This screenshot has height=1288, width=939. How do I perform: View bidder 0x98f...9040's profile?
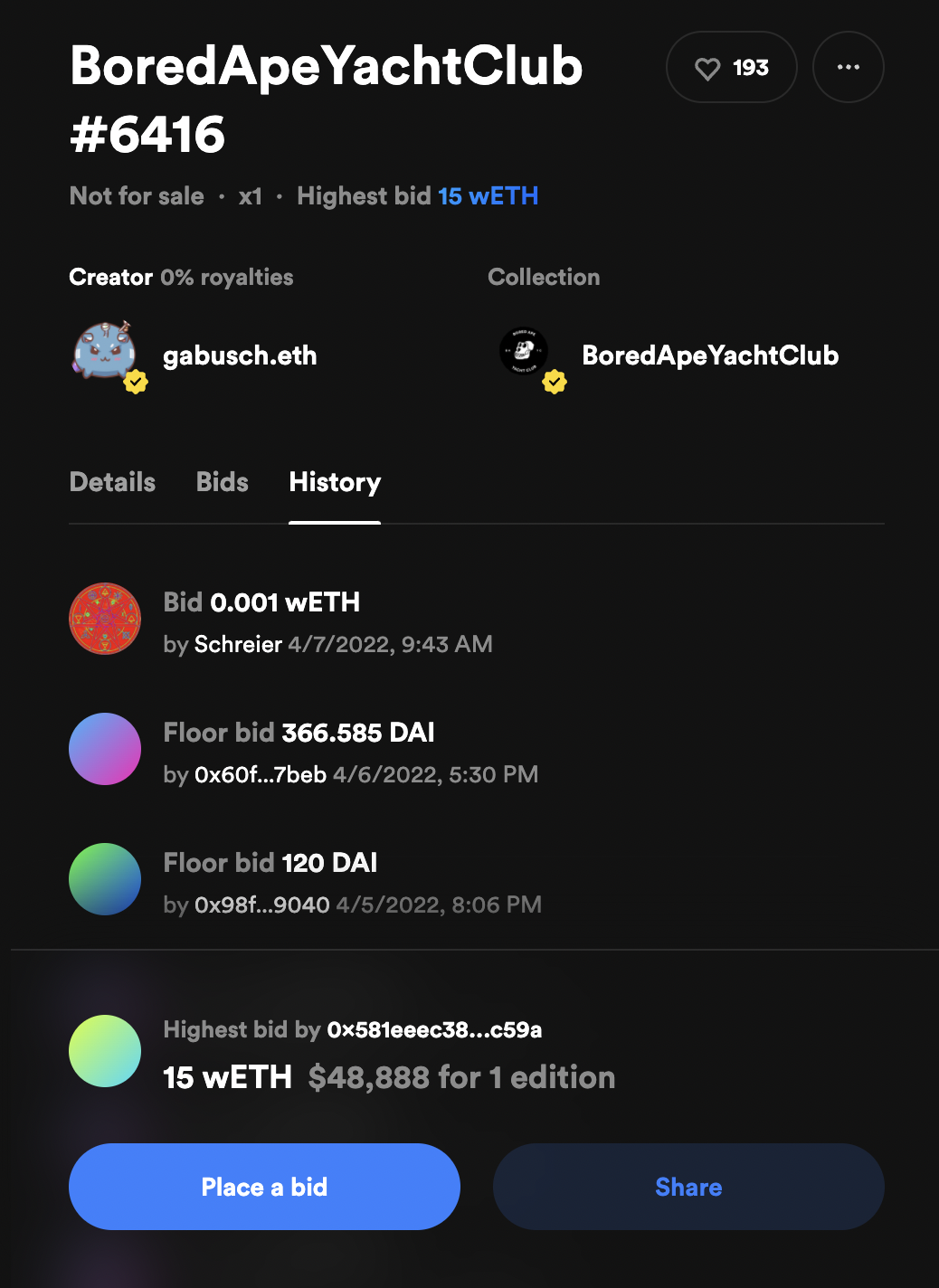262,904
